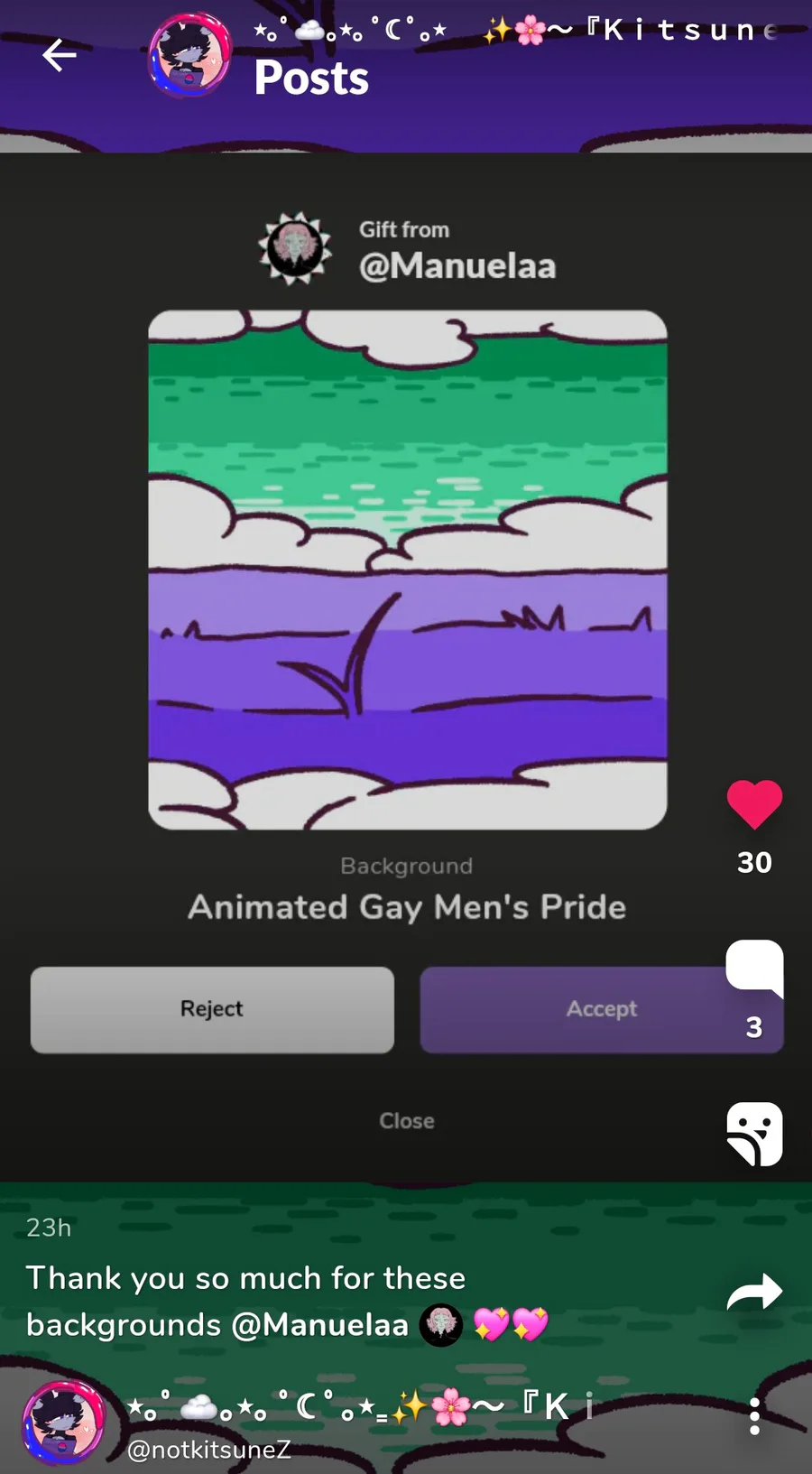The width and height of the screenshot is (812, 1474).
Task: Open @notkitsuneZ's profile avatar at the bottom
Action: click(x=63, y=1422)
